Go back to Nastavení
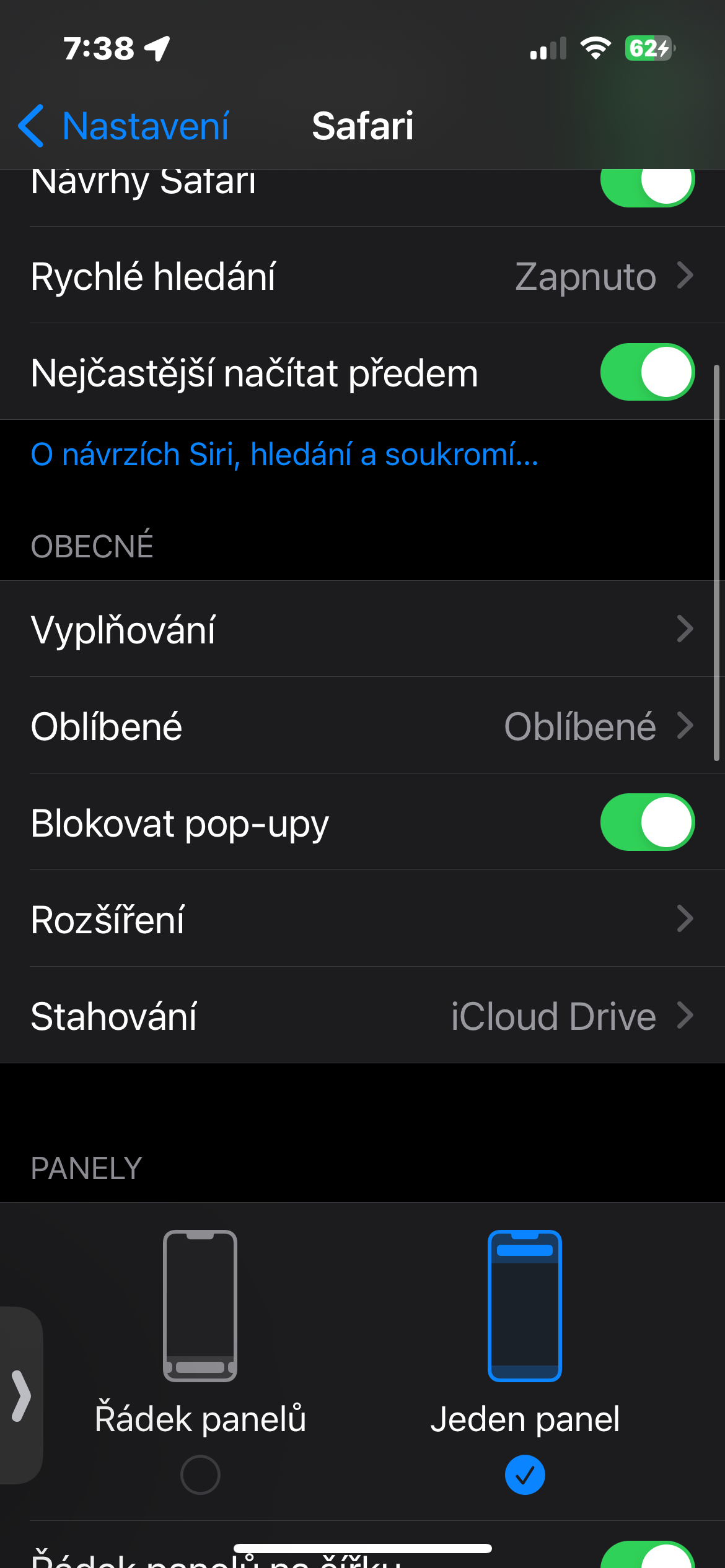 click(x=124, y=126)
